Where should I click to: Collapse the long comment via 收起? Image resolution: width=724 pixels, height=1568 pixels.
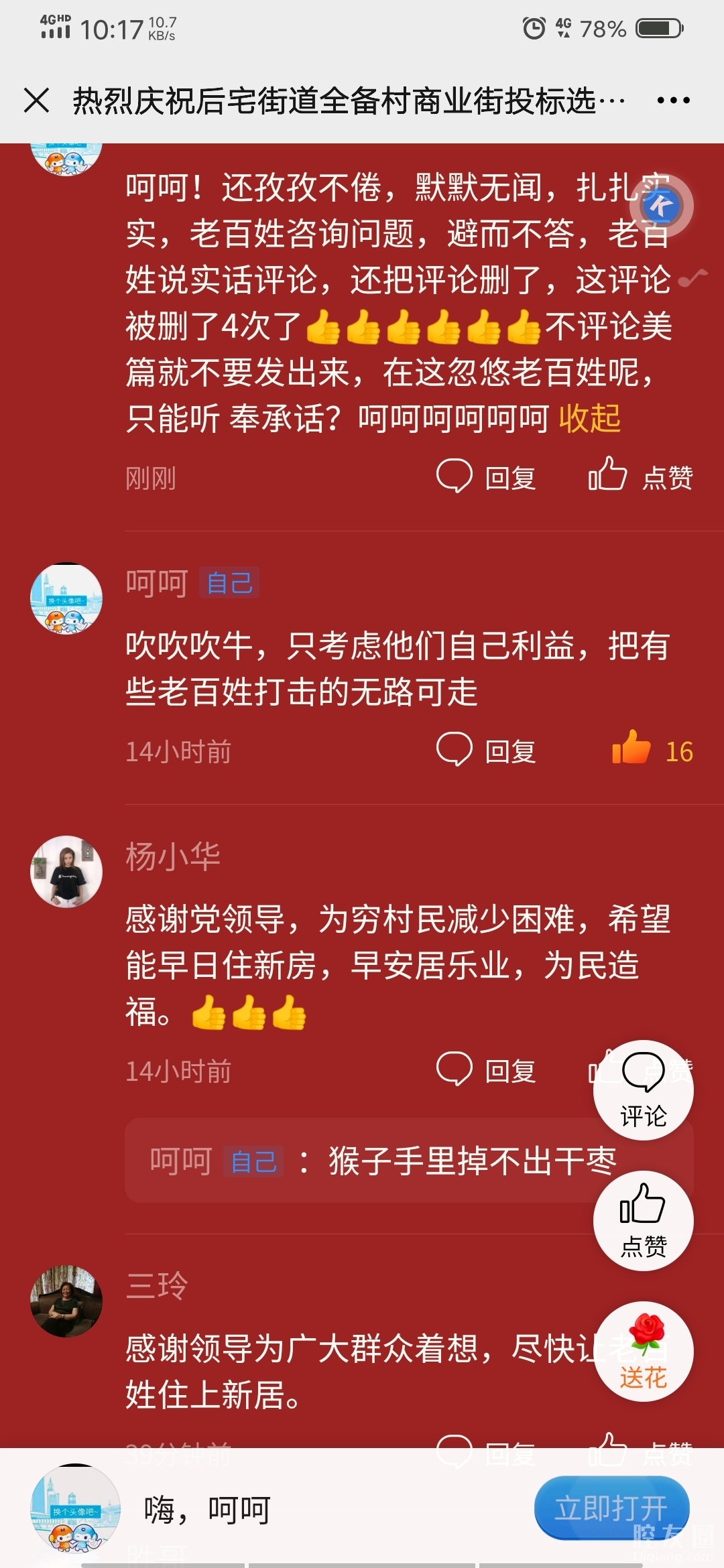(590, 419)
